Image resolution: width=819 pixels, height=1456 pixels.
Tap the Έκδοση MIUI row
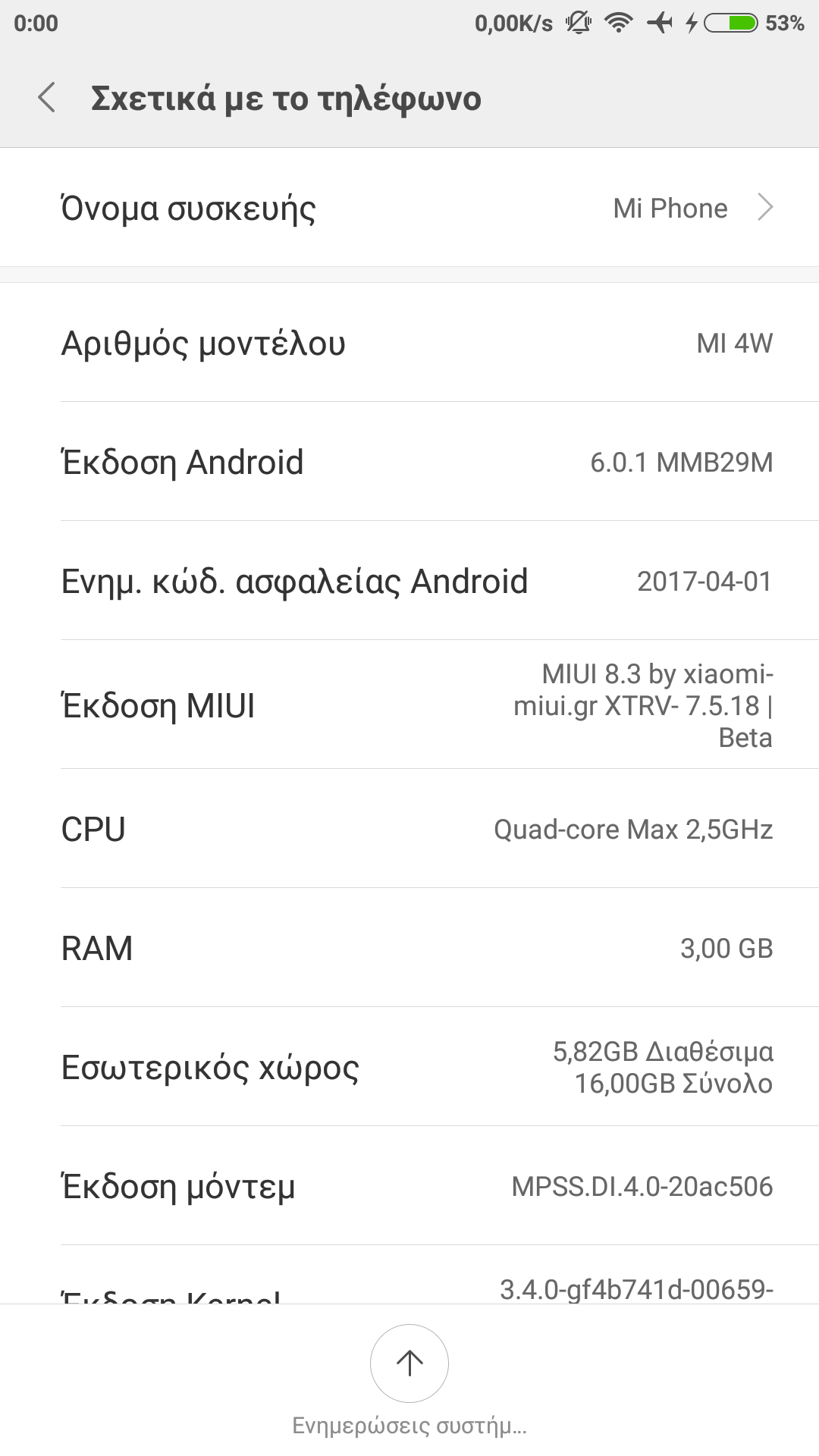tap(409, 705)
